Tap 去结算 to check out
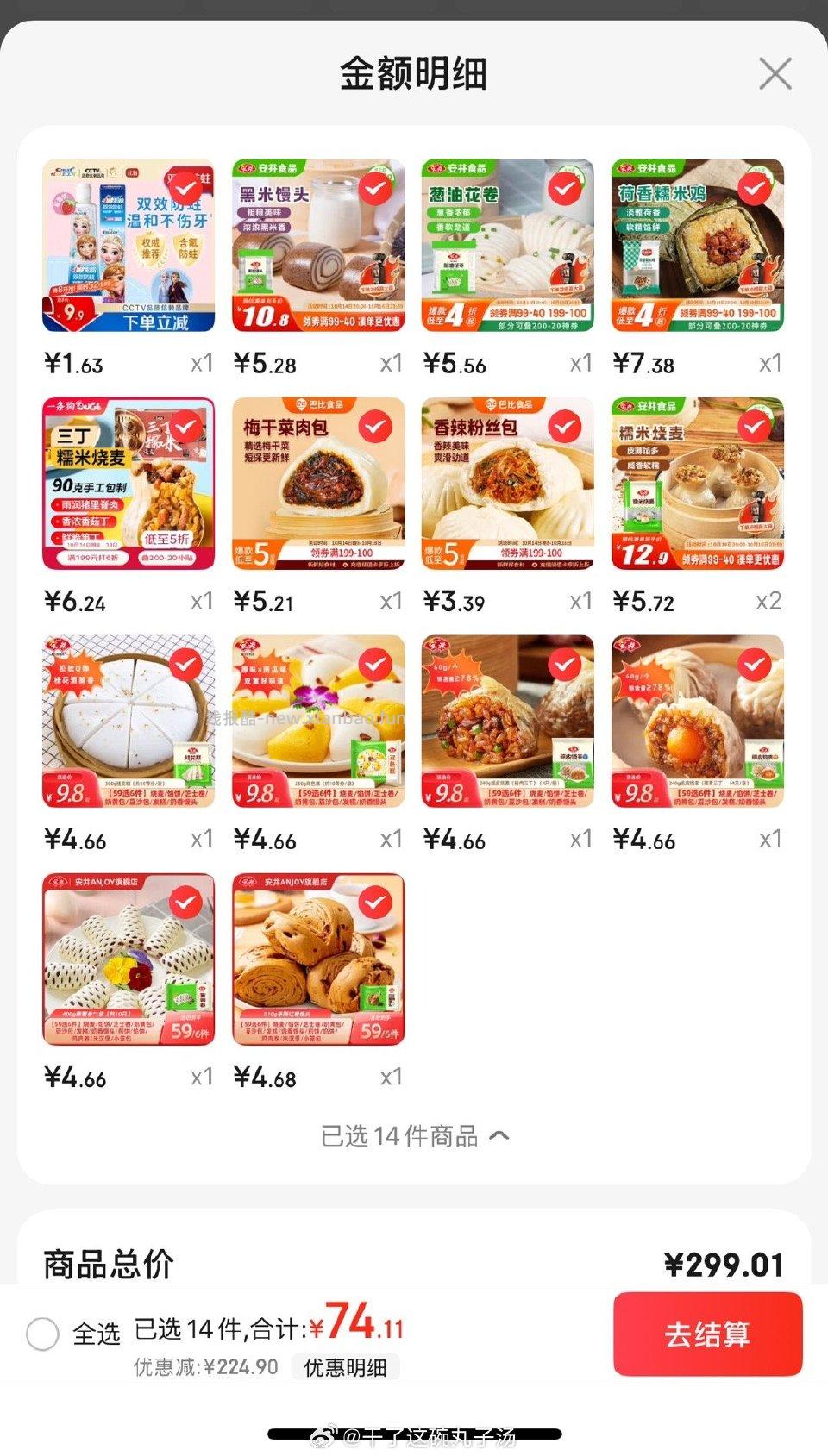 [x=707, y=1333]
